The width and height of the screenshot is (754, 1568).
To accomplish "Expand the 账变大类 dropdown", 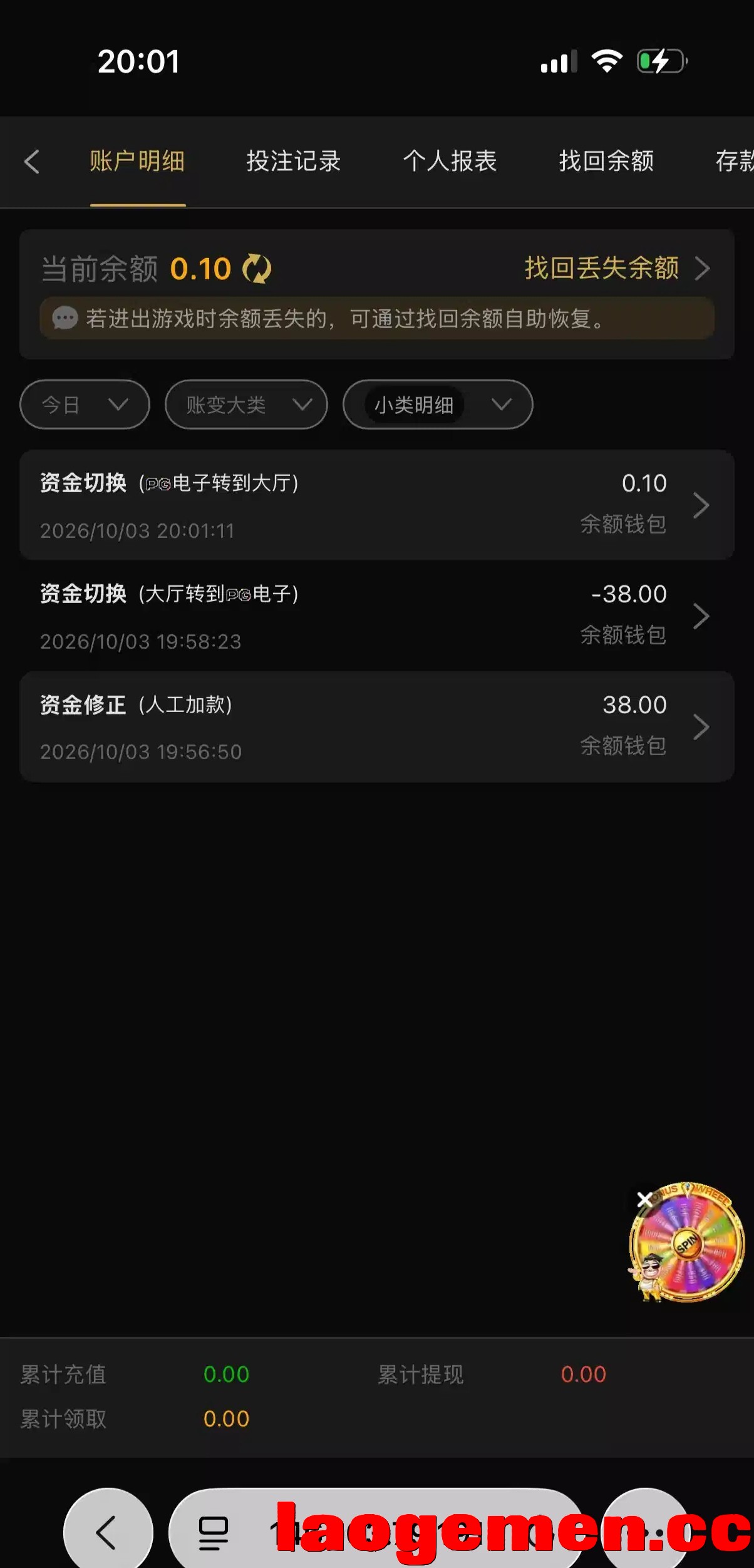I will (x=246, y=405).
